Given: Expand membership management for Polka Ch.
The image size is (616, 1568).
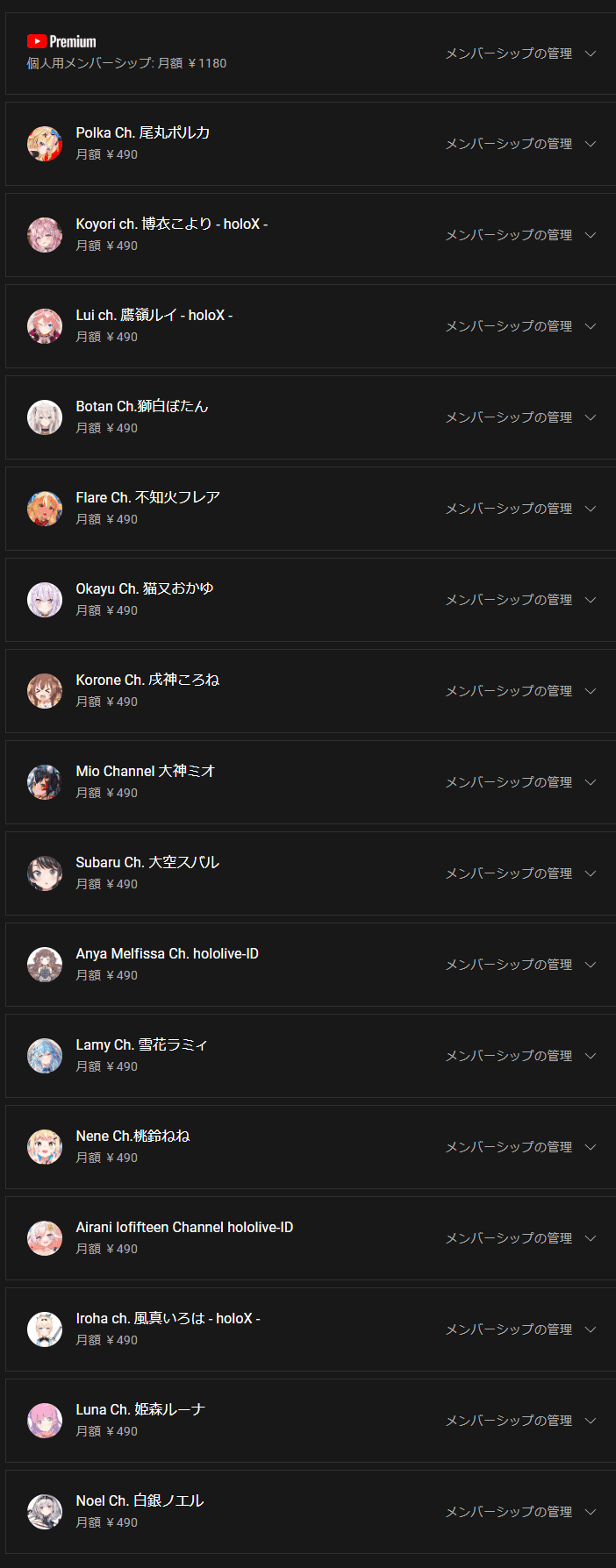Looking at the screenshot, I should [x=519, y=144].
